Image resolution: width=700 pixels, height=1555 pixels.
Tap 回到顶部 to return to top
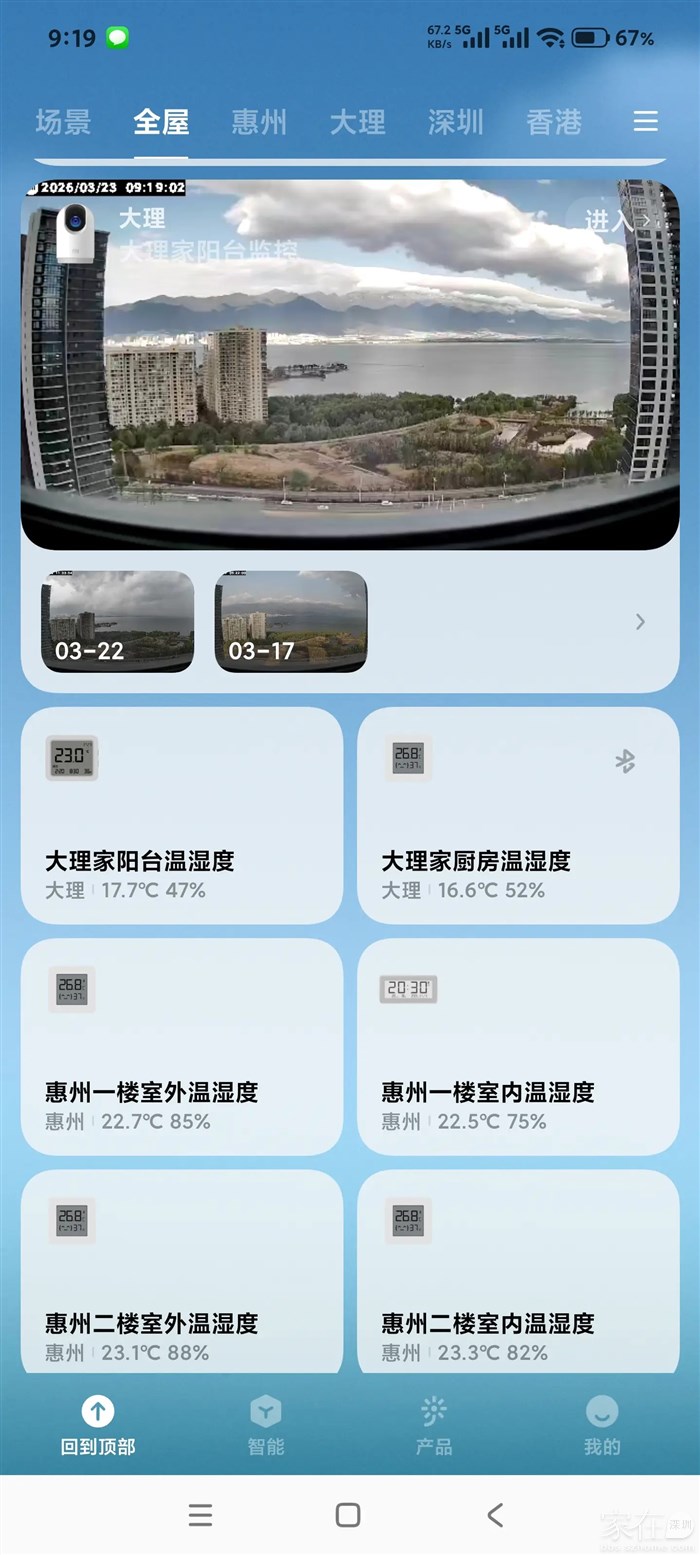98,1425
